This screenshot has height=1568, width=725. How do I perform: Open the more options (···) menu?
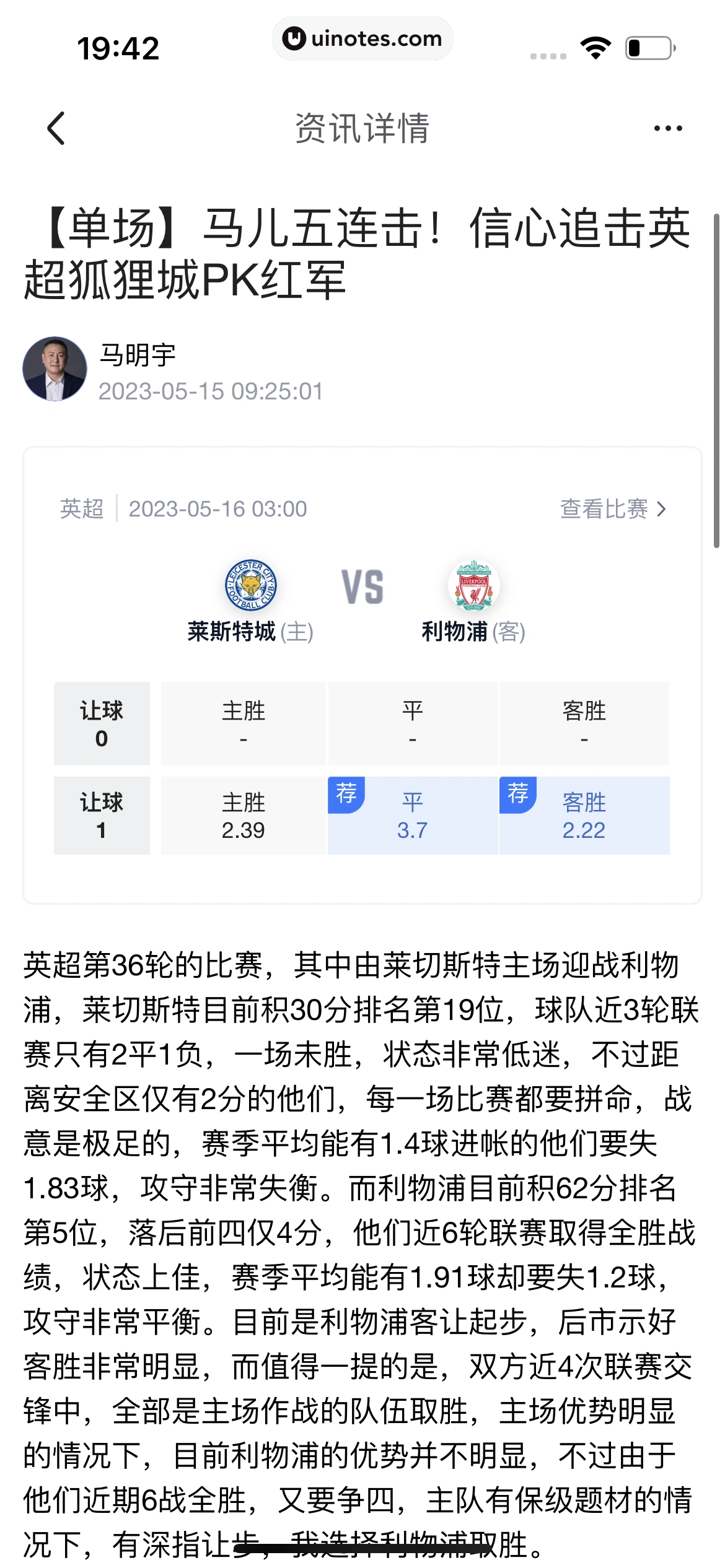[667, 128]
